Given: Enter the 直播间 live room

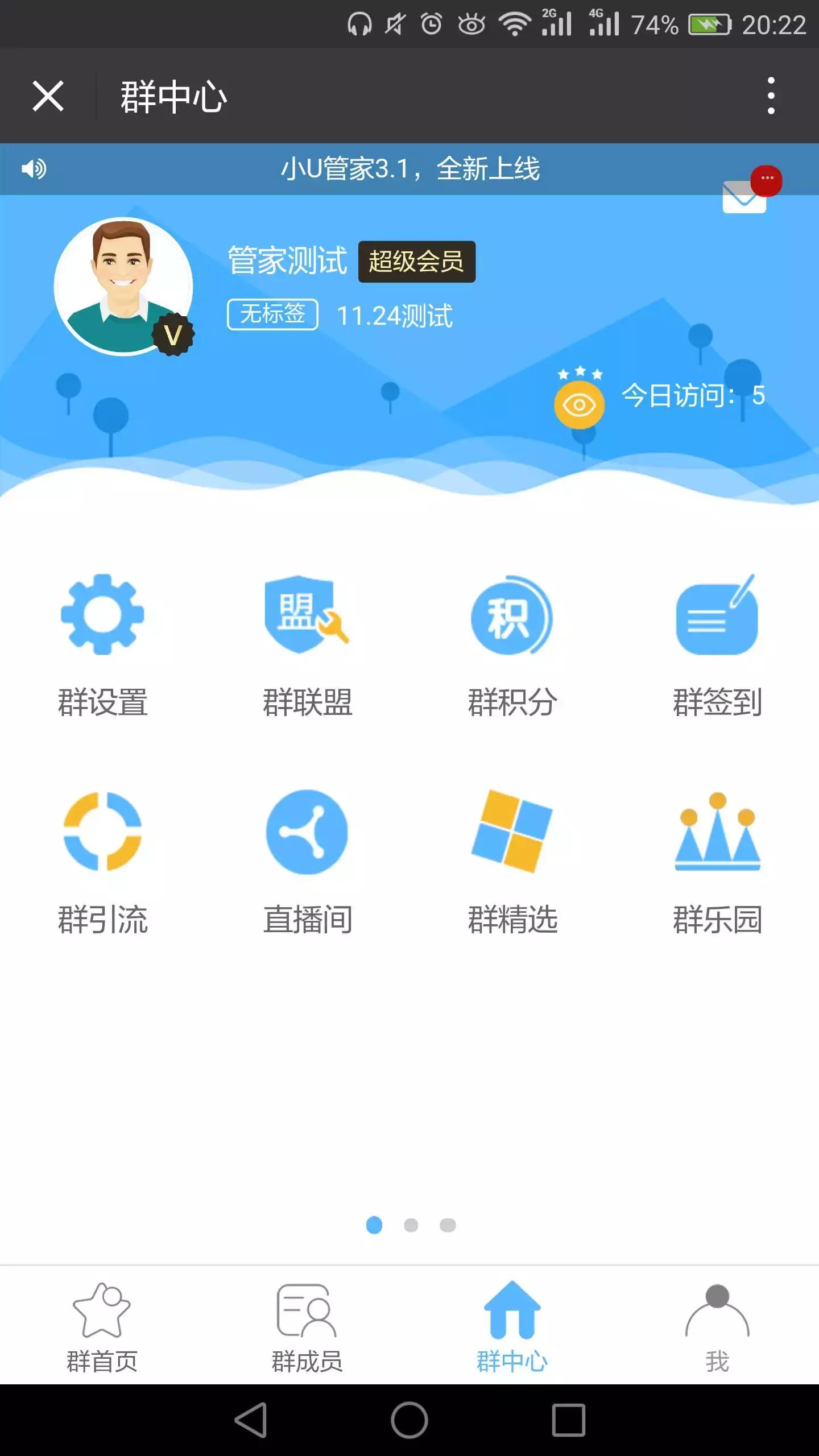Looking at the screenshot, I should point(307,832).
